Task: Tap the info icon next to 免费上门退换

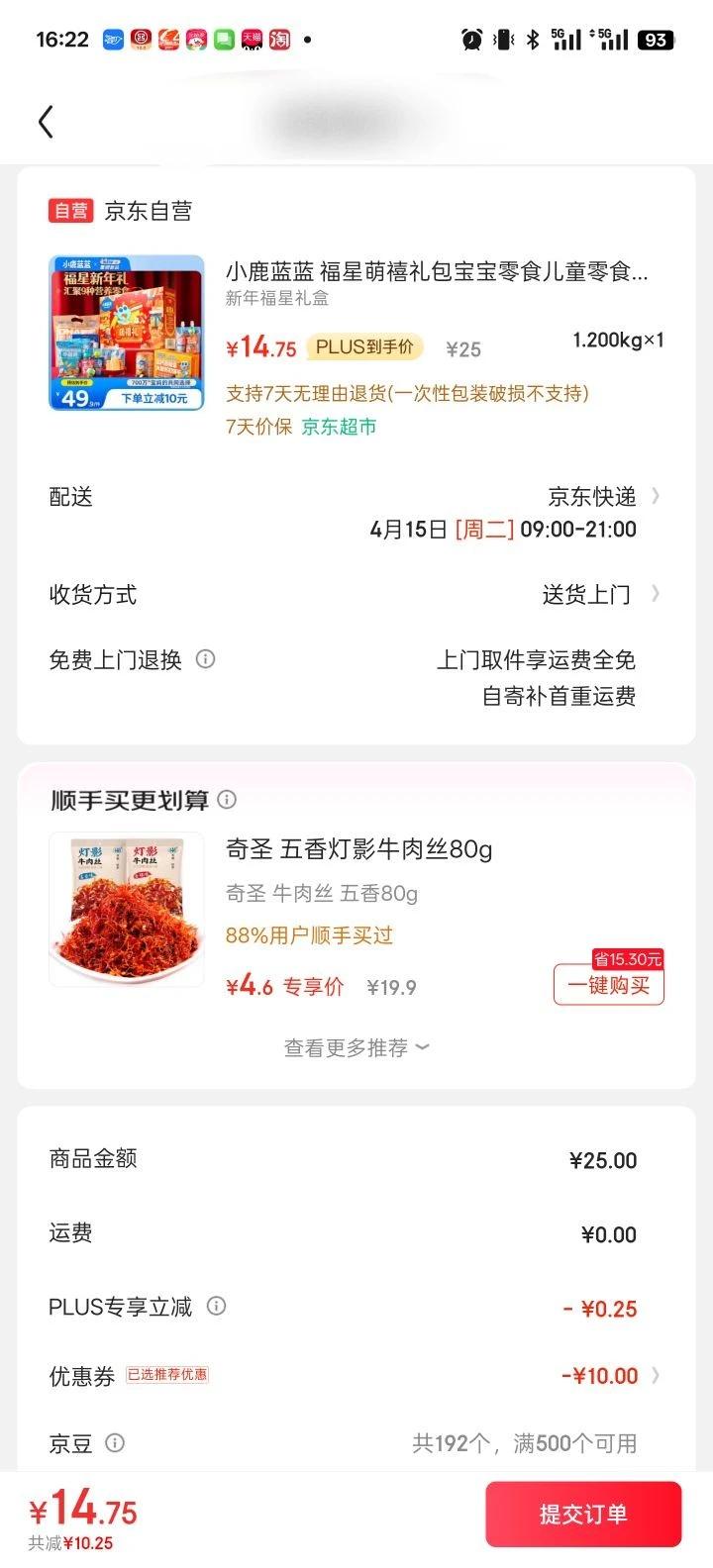Action: click(206, 659)
